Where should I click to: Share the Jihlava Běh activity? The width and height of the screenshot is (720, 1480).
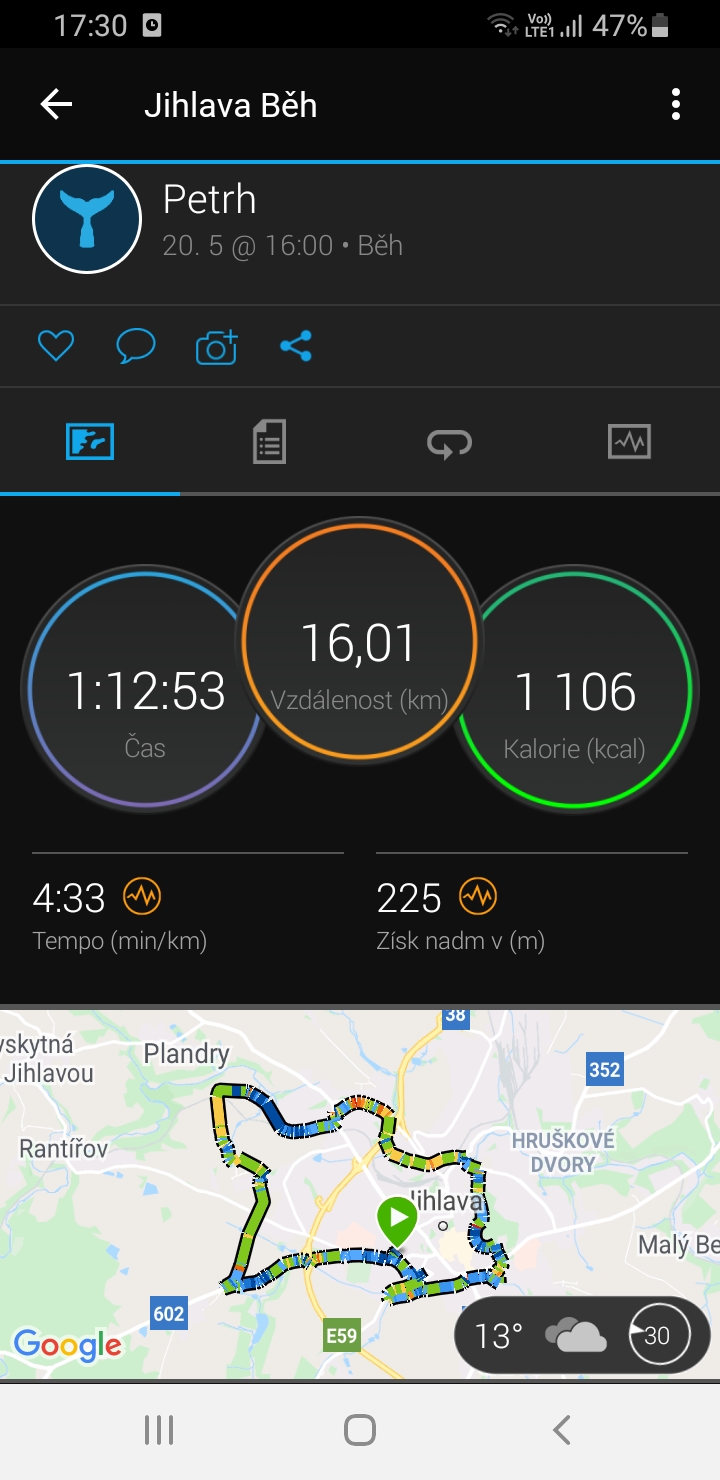(x=296, y=347)
